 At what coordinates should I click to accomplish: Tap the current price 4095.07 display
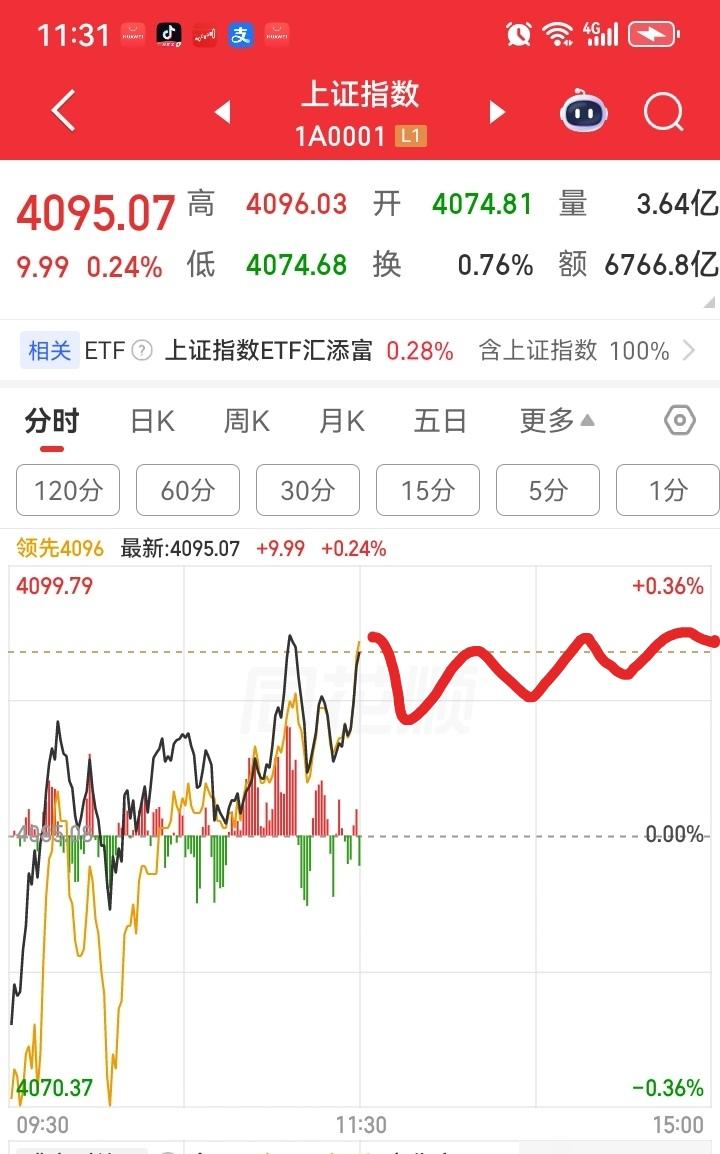(95, 213)
